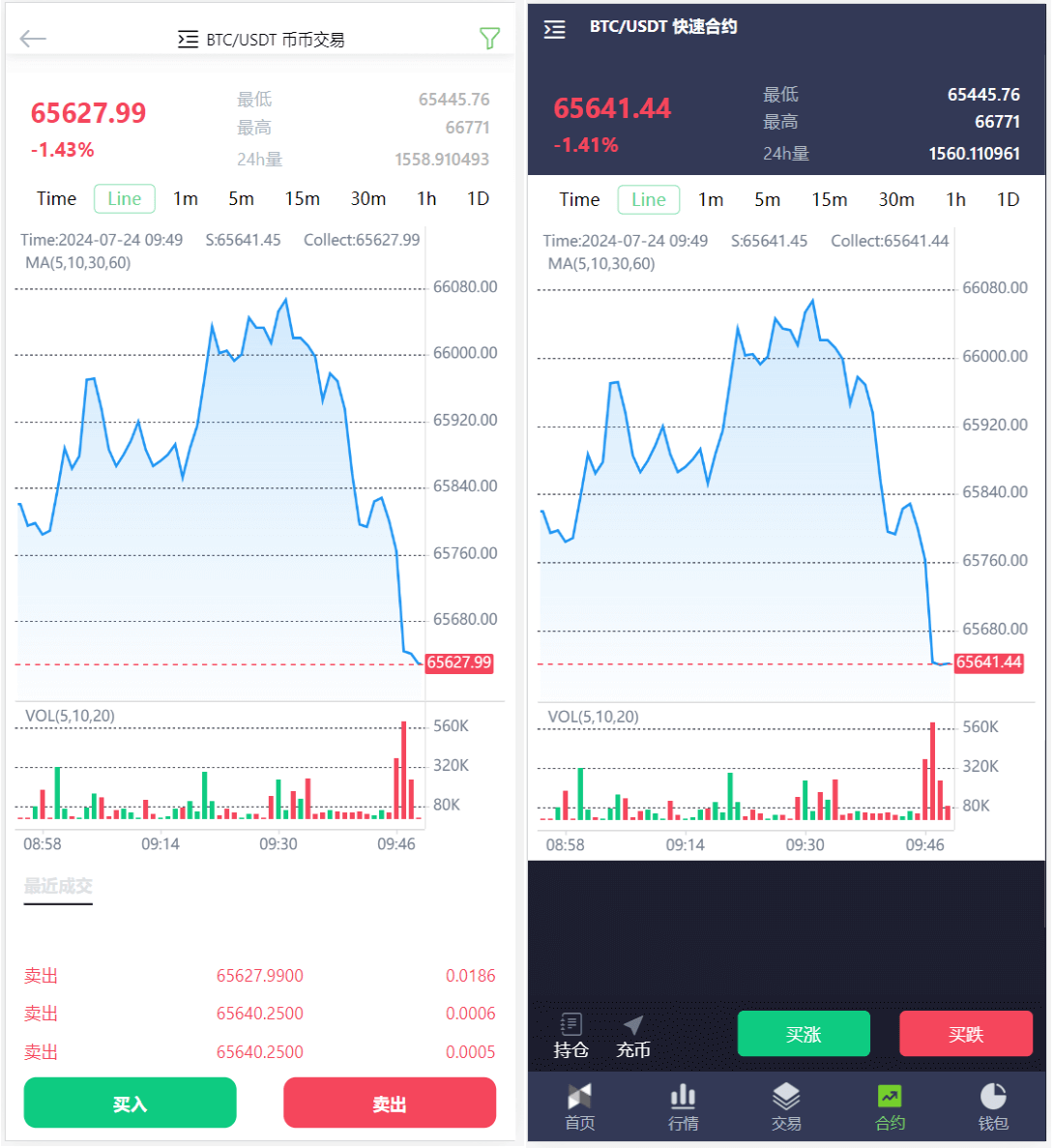
Task: Open 充币 deposit
Action: point(633,1036)
